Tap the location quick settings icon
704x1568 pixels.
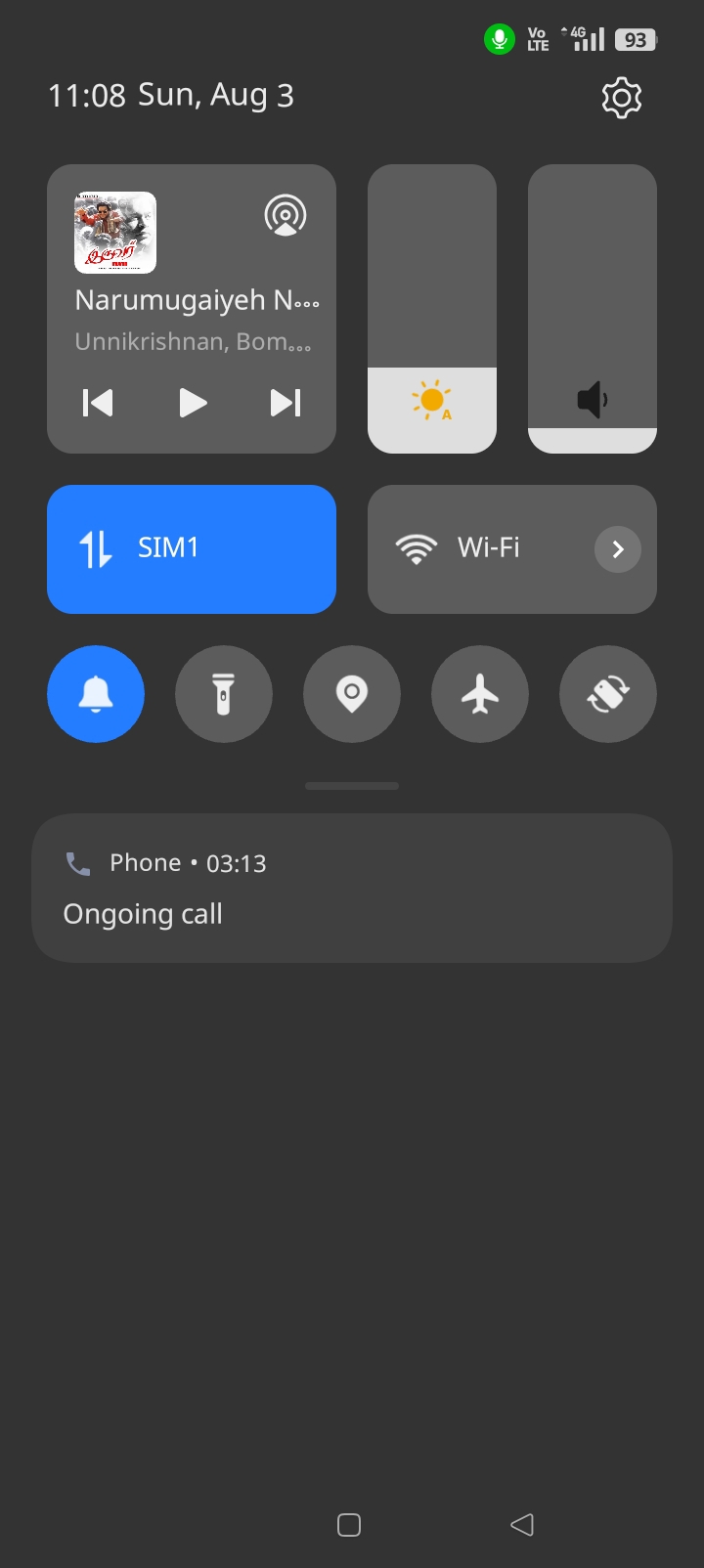point(352,694)
